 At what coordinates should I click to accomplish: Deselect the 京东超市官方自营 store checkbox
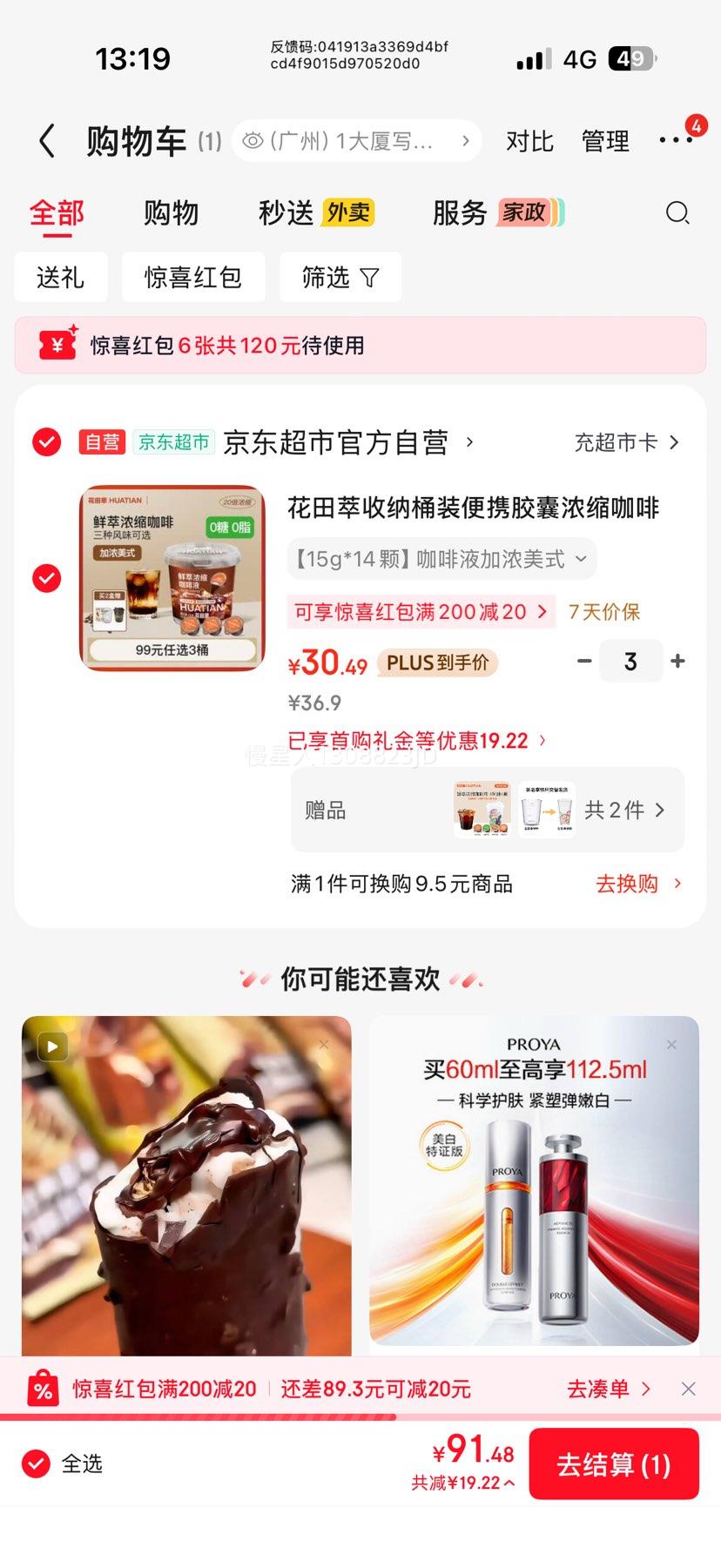click(46, 441)
